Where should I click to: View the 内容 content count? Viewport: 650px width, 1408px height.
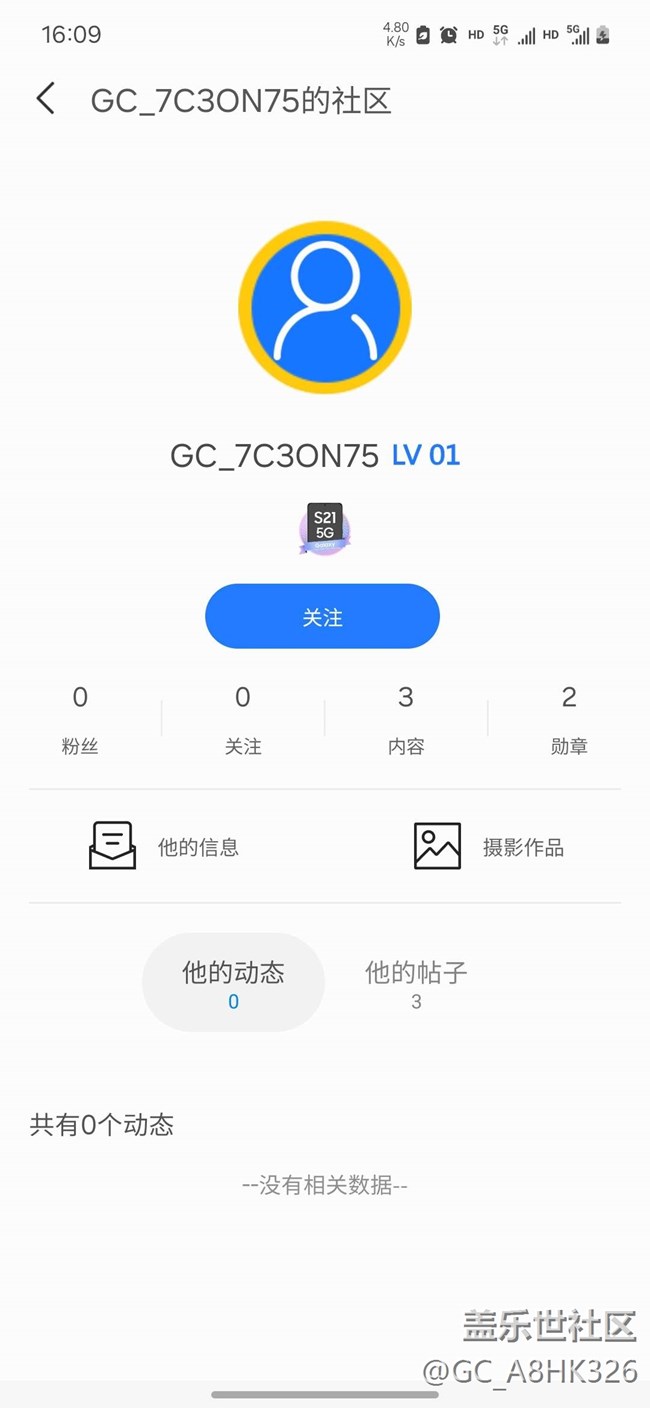pos(406,719)
